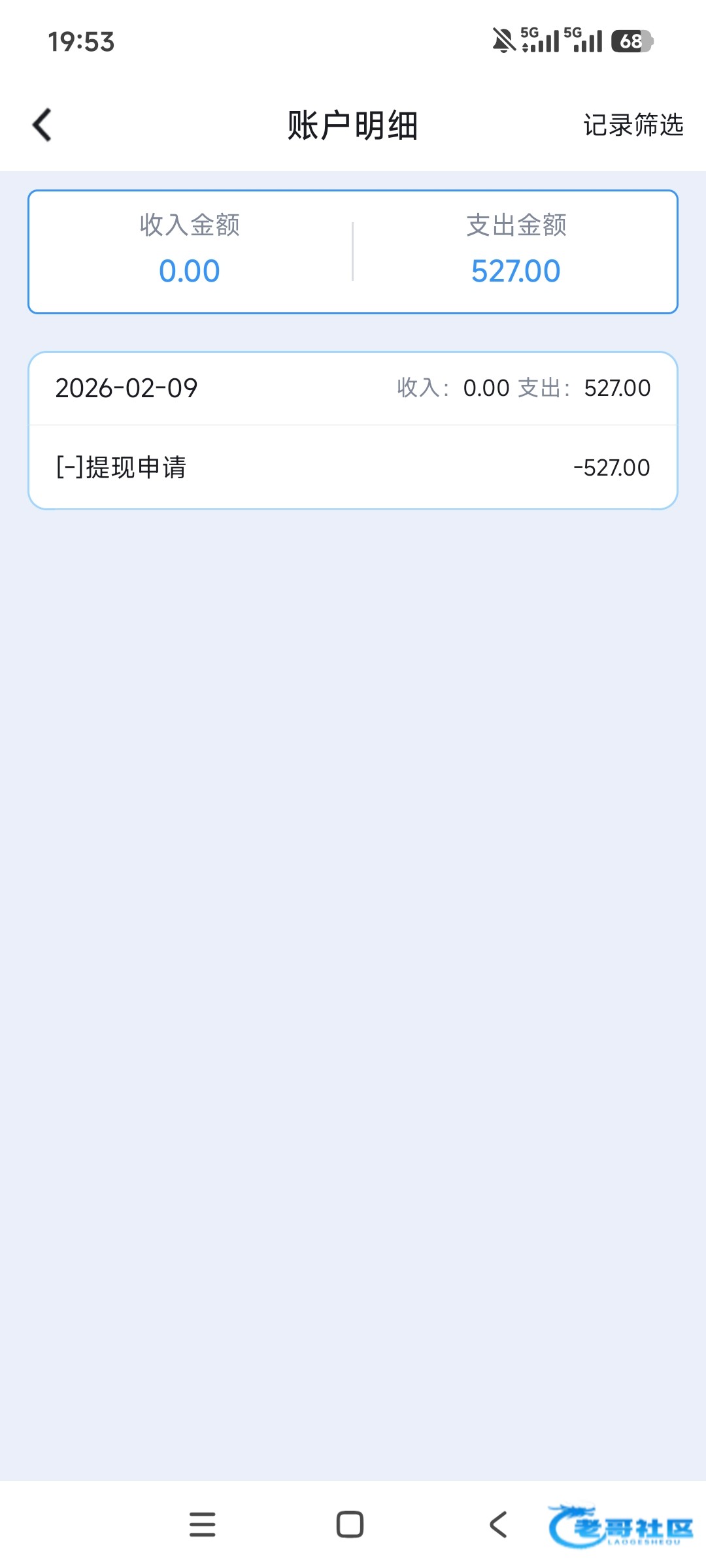
Task: Open the 记录筛选 filter
Action: point(633,125)
